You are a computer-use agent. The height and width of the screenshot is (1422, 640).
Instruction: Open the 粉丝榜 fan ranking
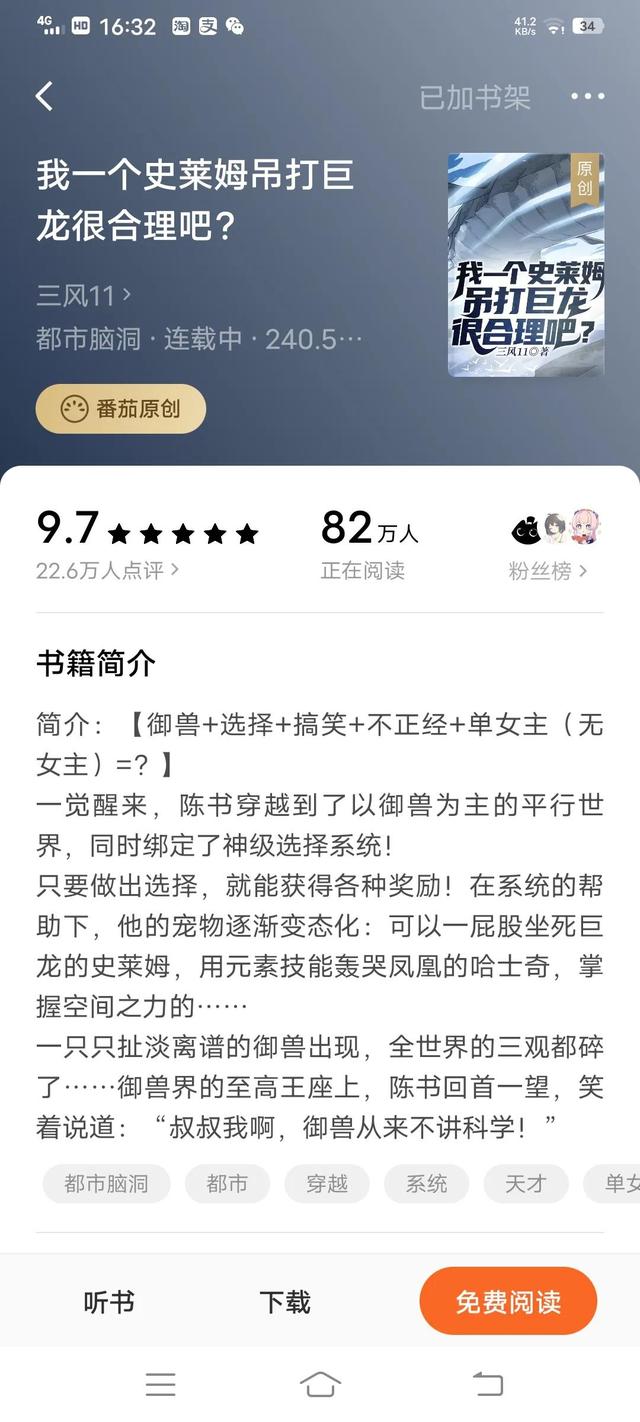coord(548,571)
